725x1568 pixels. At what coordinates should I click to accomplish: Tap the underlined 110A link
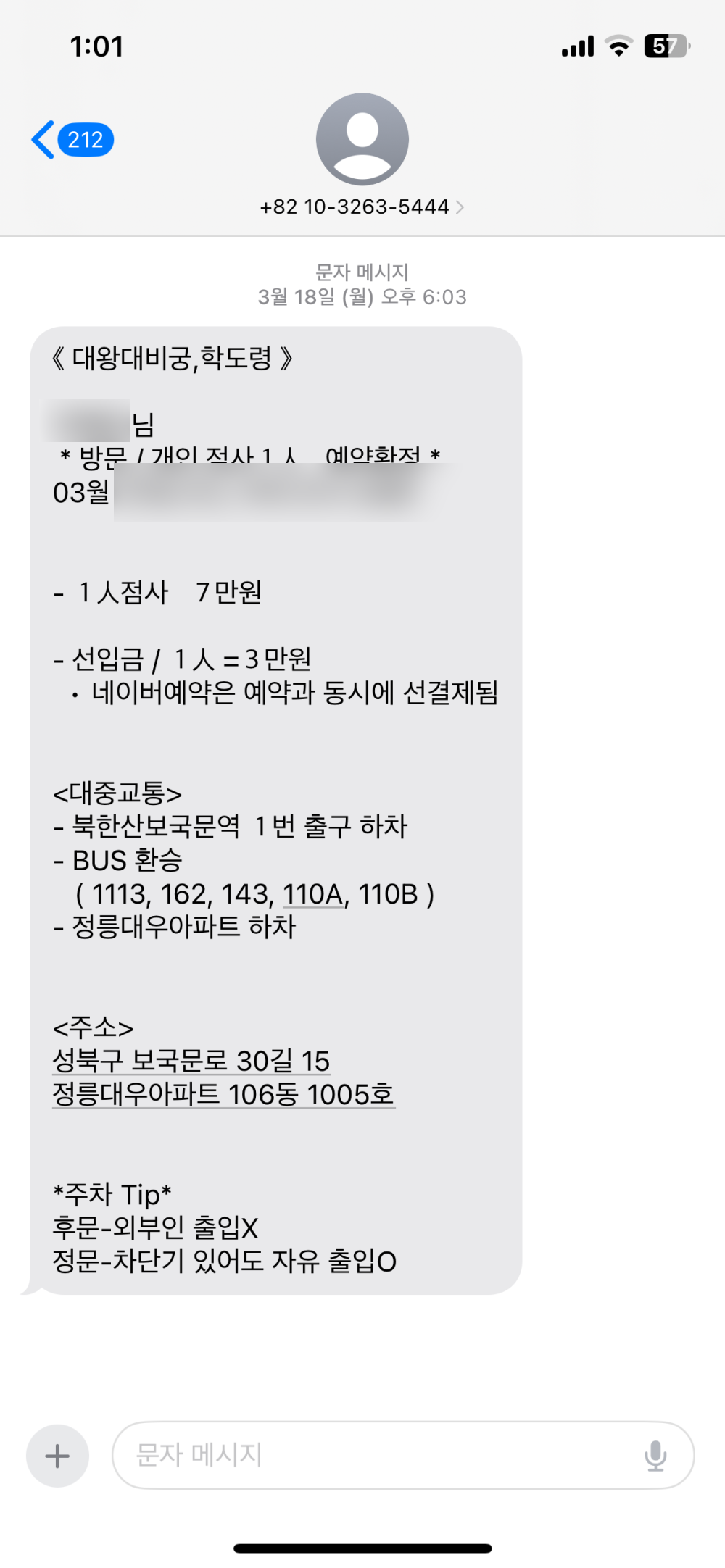click(312, 895)
